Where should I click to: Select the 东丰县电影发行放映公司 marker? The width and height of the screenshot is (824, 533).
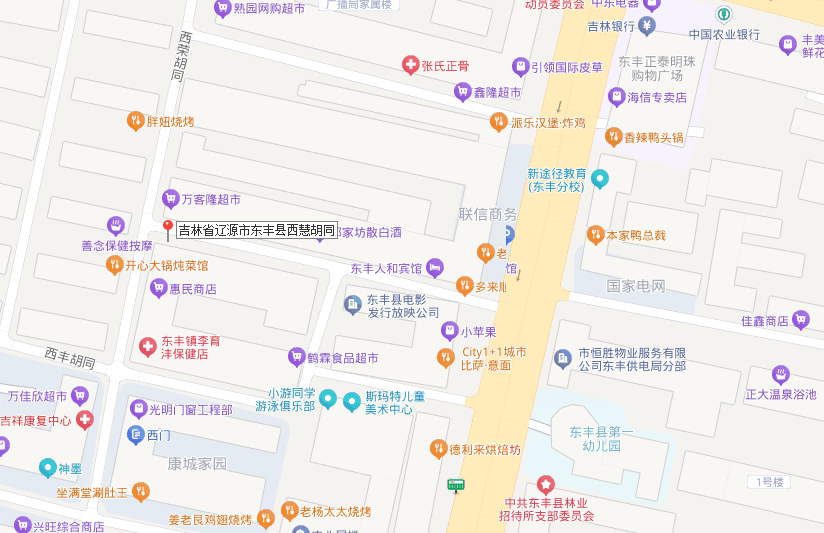coord(352,304)
